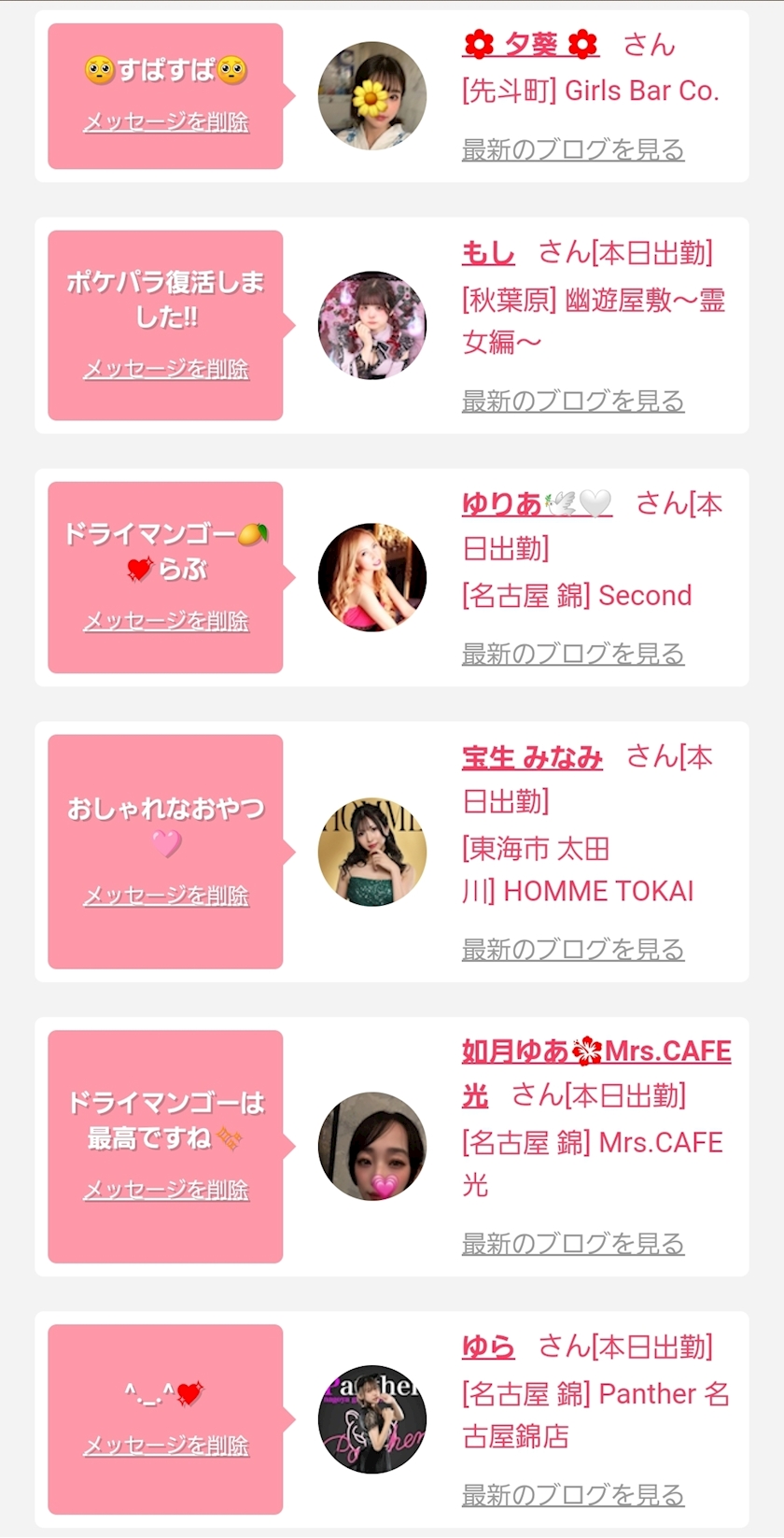
Task: Open ゆら's profile name link
Action: (488, 1347)
